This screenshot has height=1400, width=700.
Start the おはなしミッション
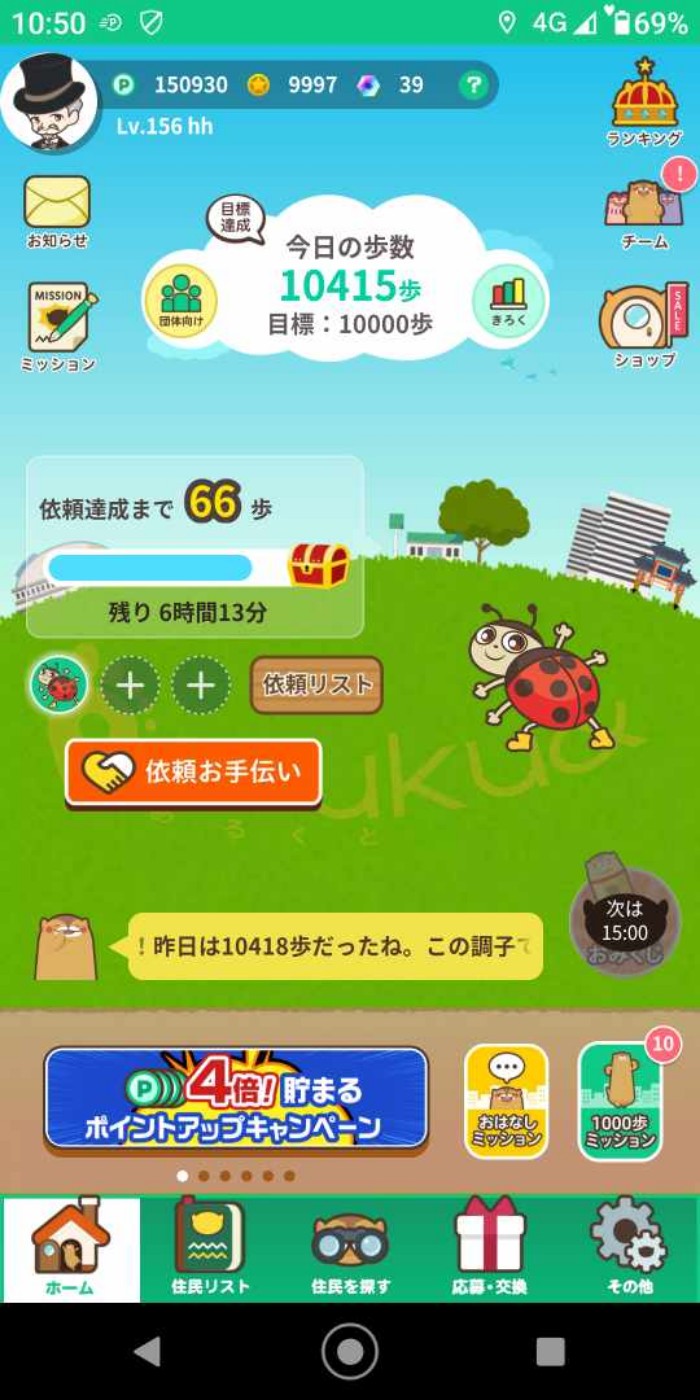tap(506, 1102)
